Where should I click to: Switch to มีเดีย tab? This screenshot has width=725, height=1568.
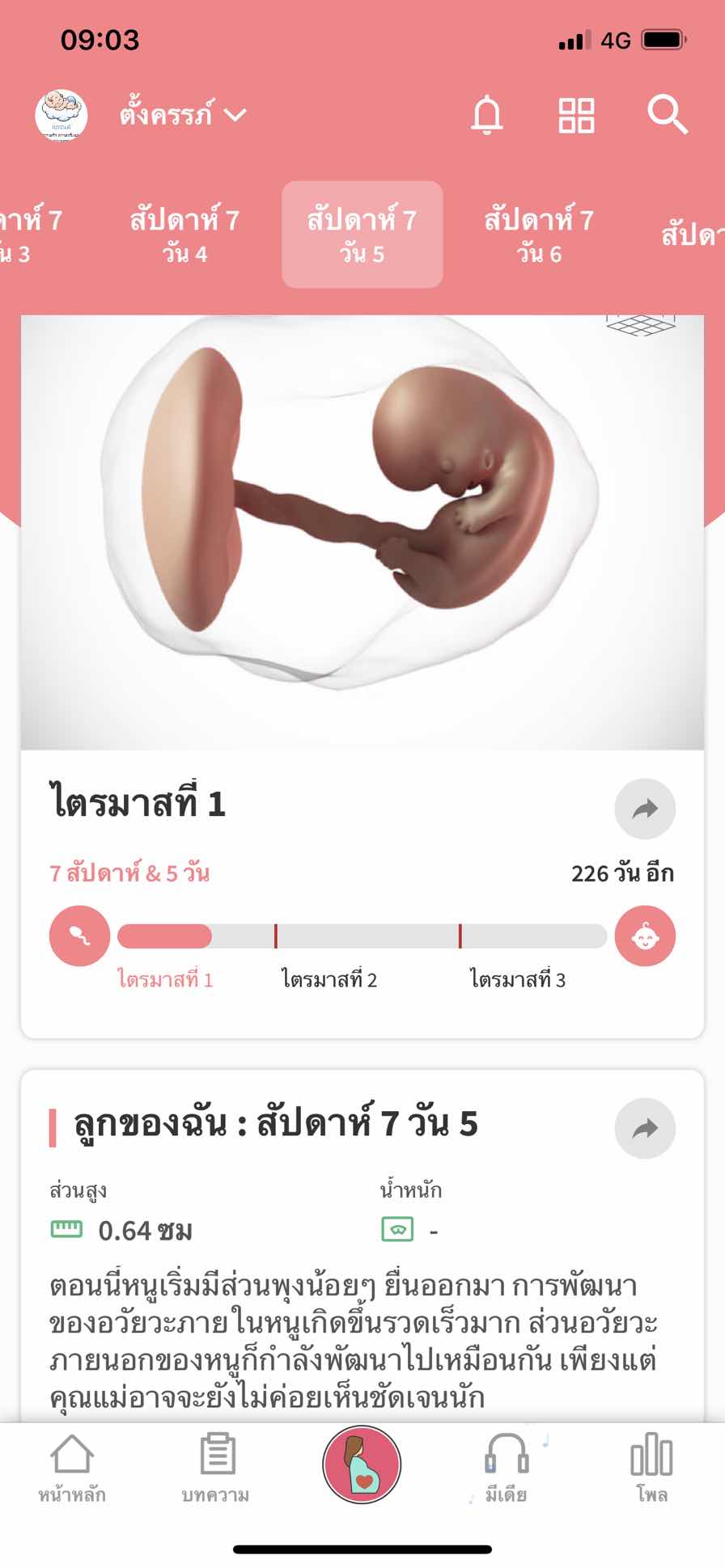tap(507, 1468)
